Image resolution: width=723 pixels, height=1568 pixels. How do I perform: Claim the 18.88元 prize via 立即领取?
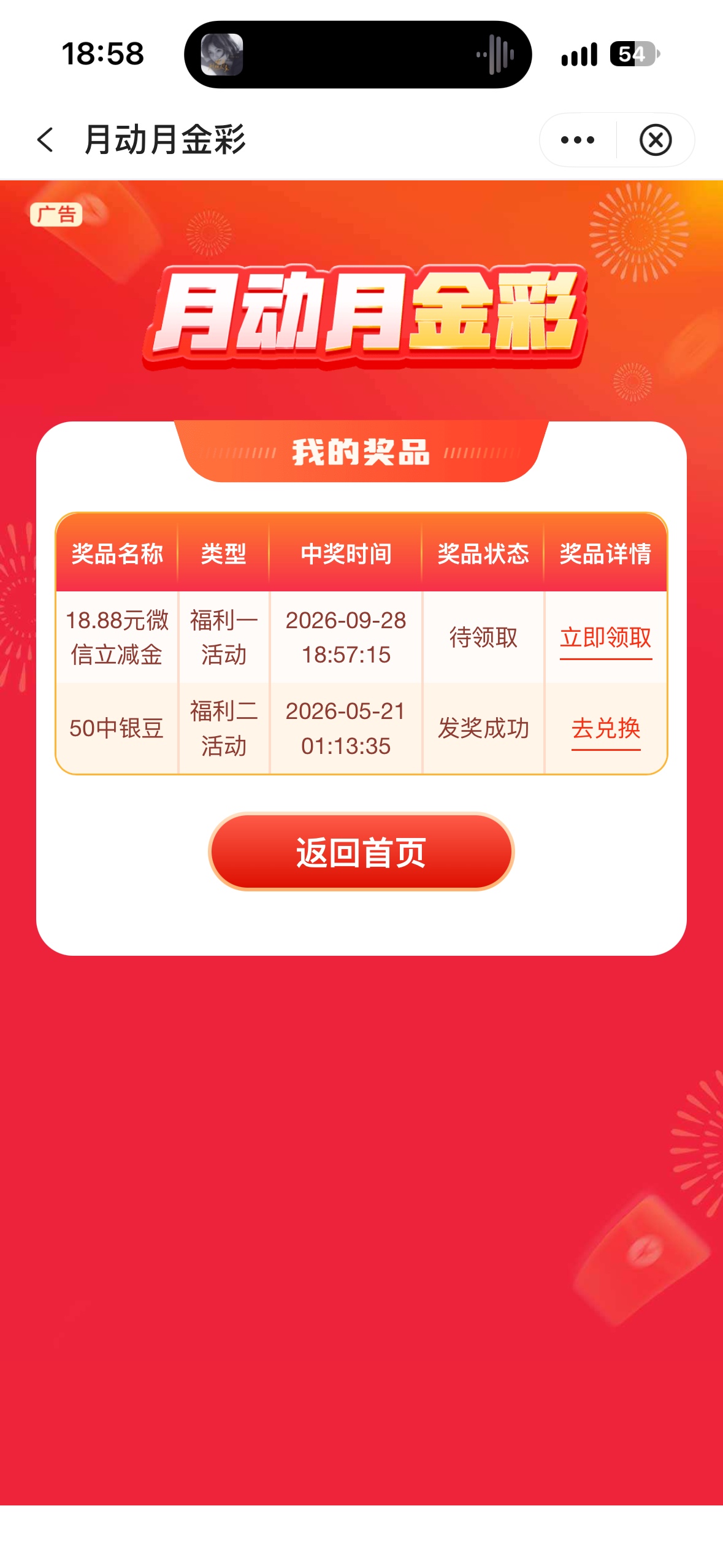point(605,638)
